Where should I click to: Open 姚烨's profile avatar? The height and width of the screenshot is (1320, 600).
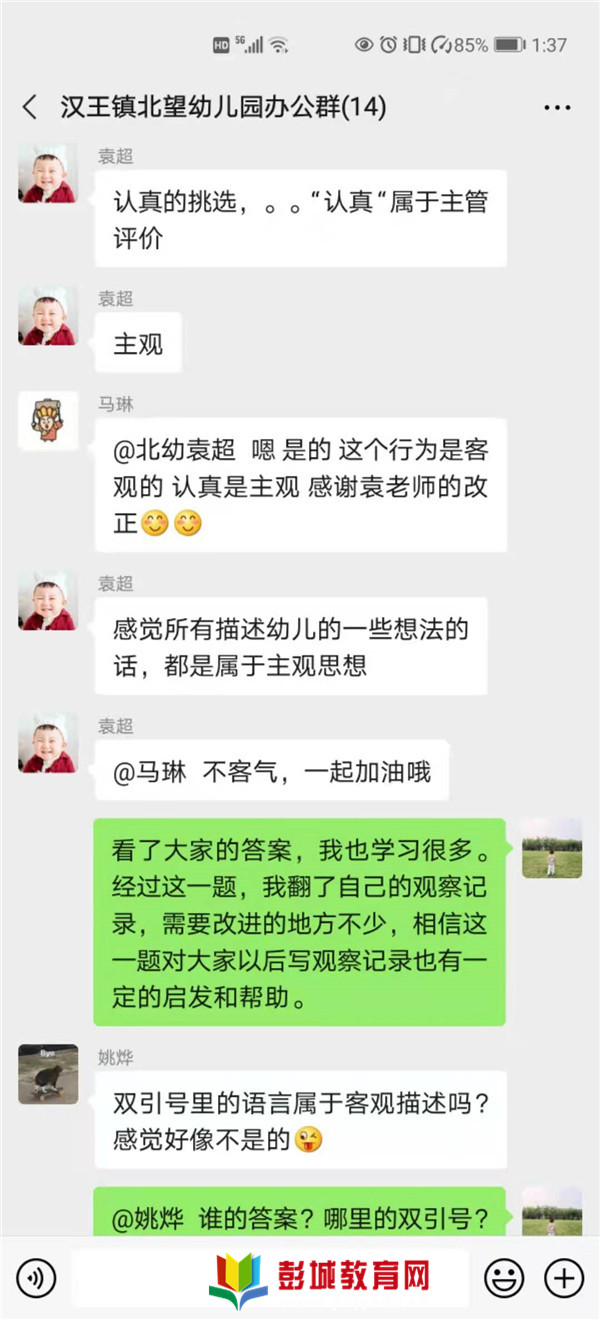pyautogui.click(x=48, y=1074)
